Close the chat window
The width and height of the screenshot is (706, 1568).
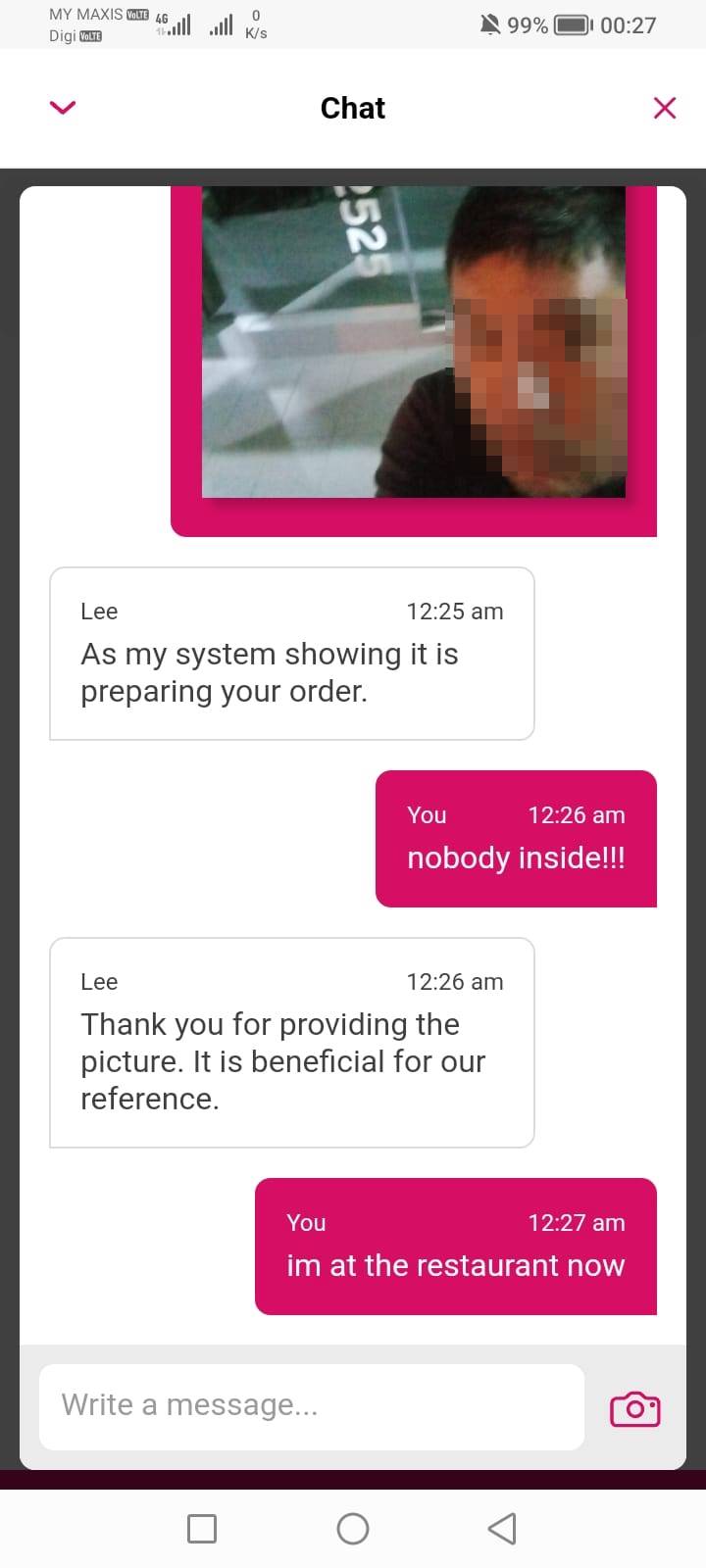tap(664, 108)
